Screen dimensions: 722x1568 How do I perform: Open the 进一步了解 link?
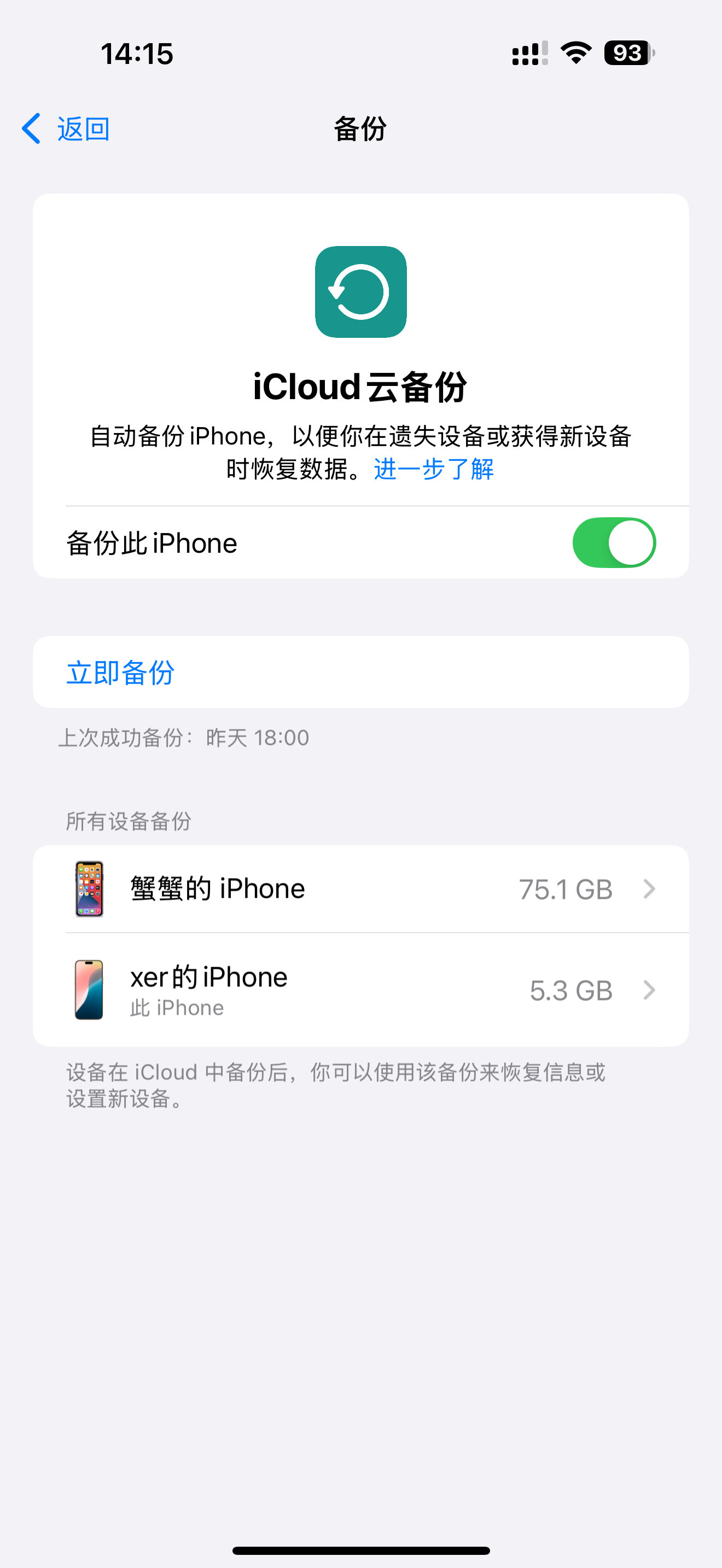tap(433, 469)
